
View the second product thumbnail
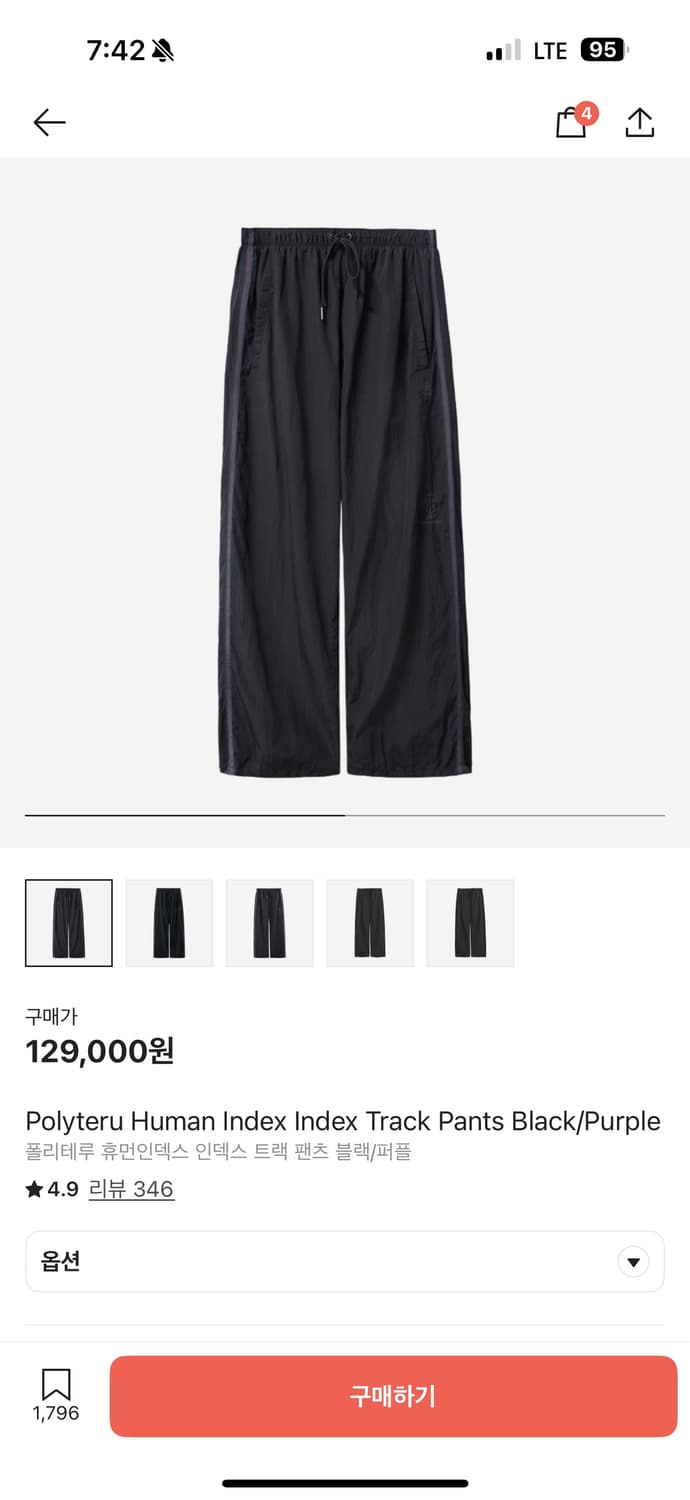tap(169, 923)
